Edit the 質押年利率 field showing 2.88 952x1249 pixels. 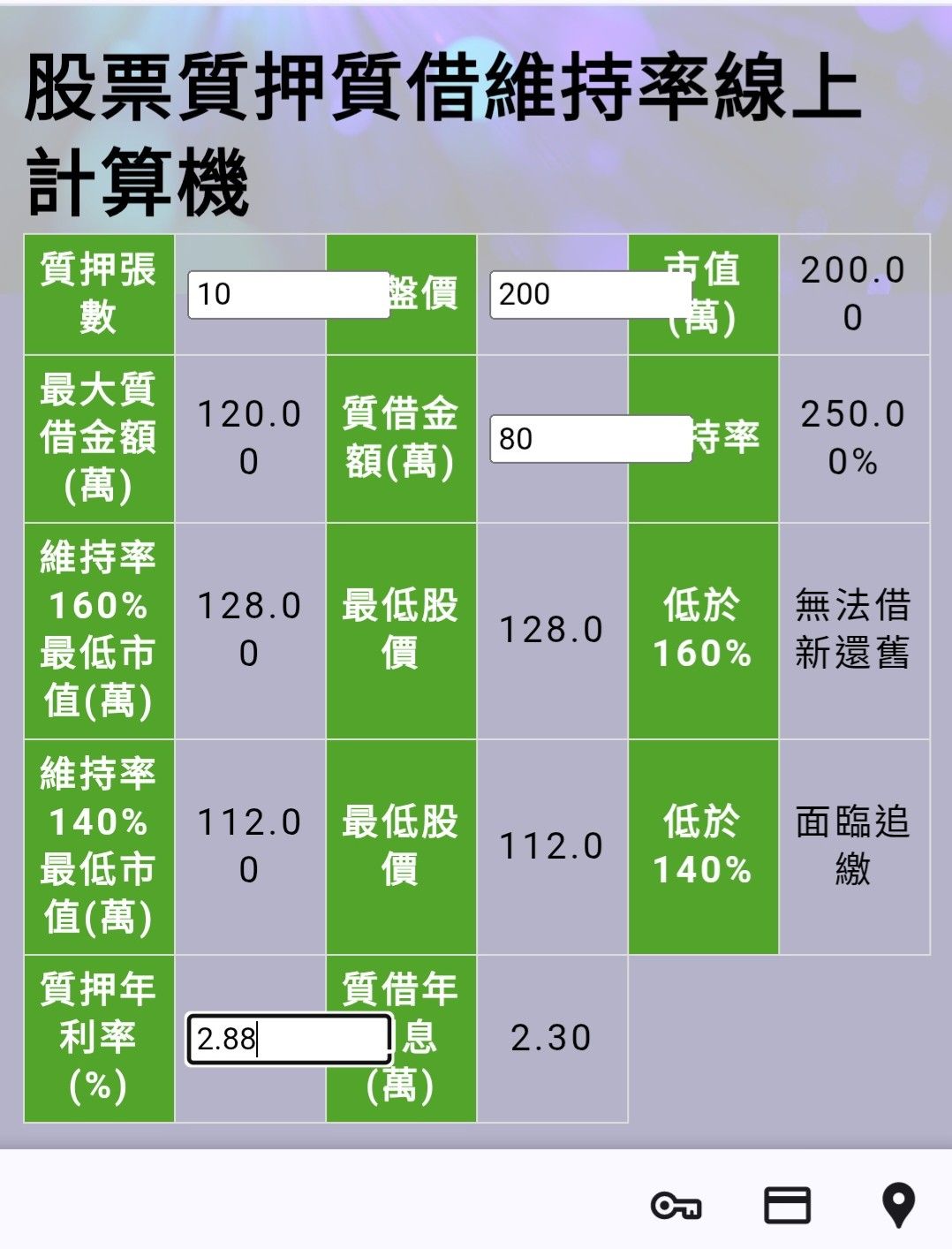(x=289, y=1039)
